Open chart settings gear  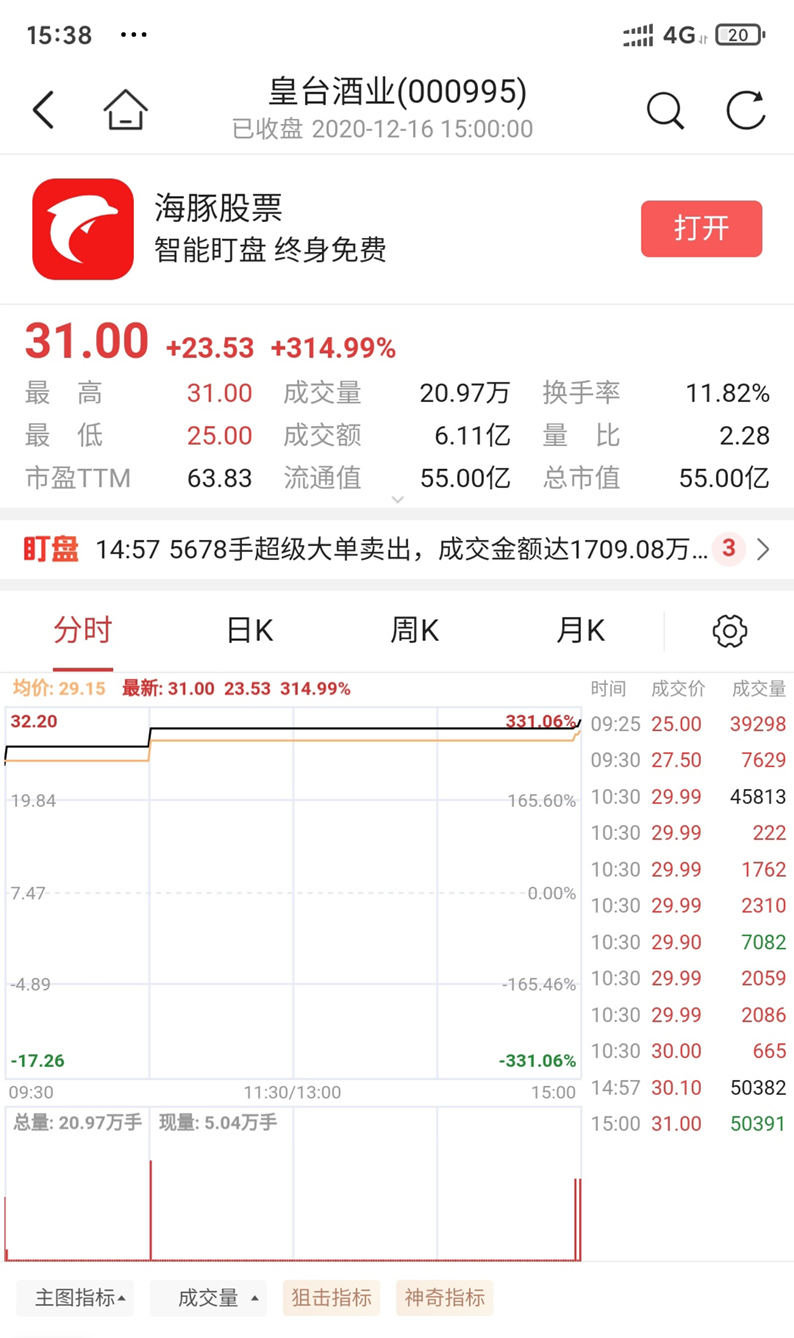pyautogui.click(x=730, y=631)
